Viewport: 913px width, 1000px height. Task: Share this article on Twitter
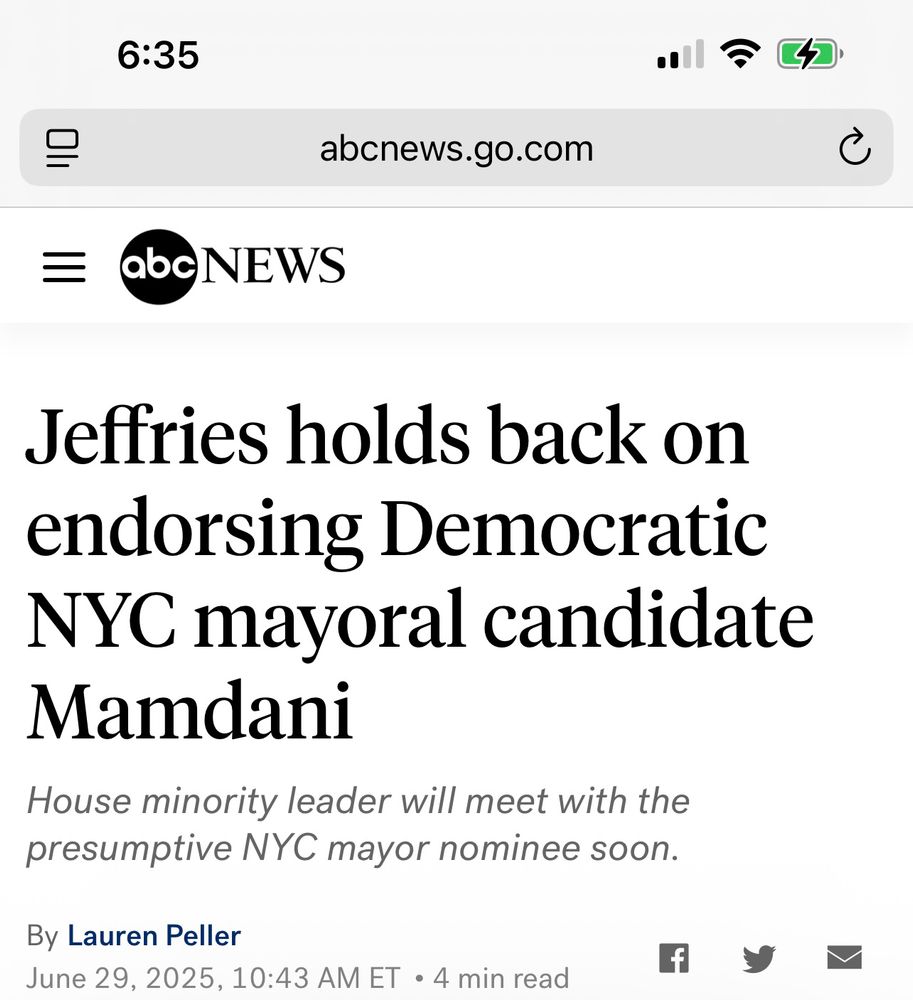(x=760, y=958)
